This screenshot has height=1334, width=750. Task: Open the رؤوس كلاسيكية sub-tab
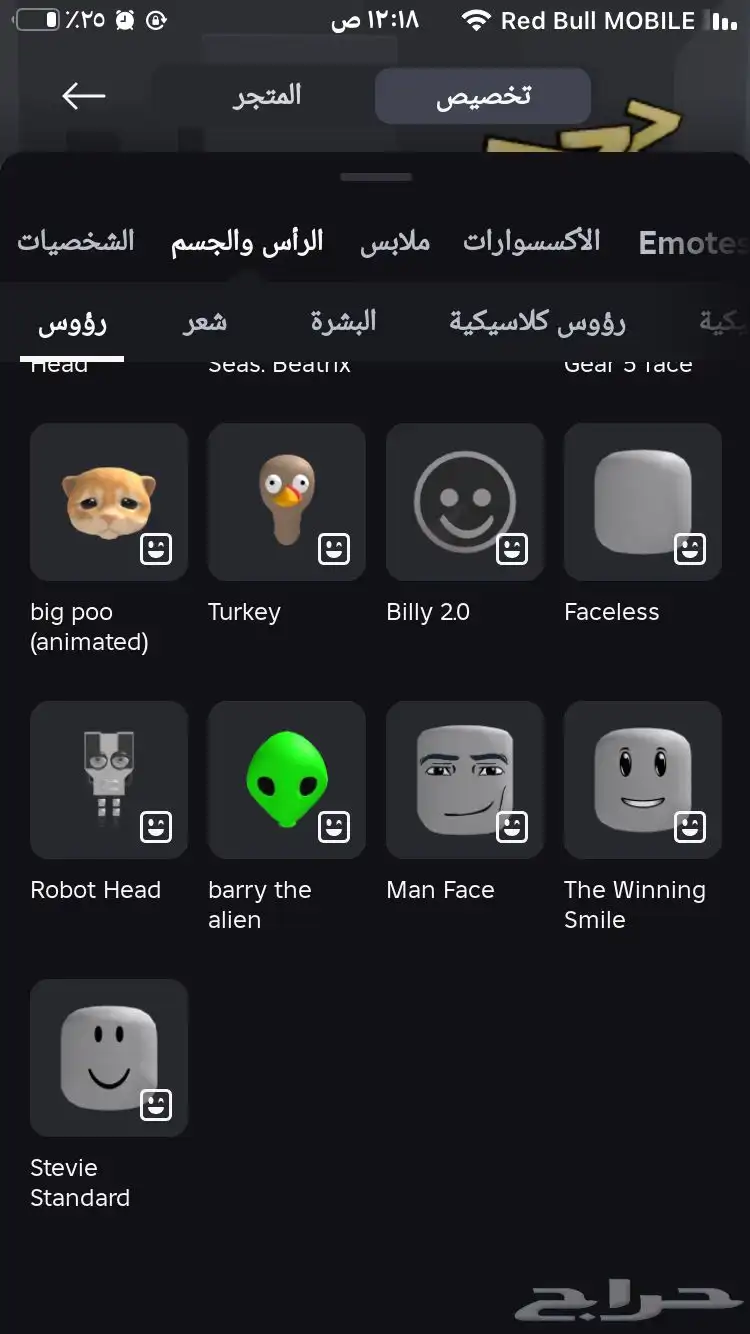[537, 322]
